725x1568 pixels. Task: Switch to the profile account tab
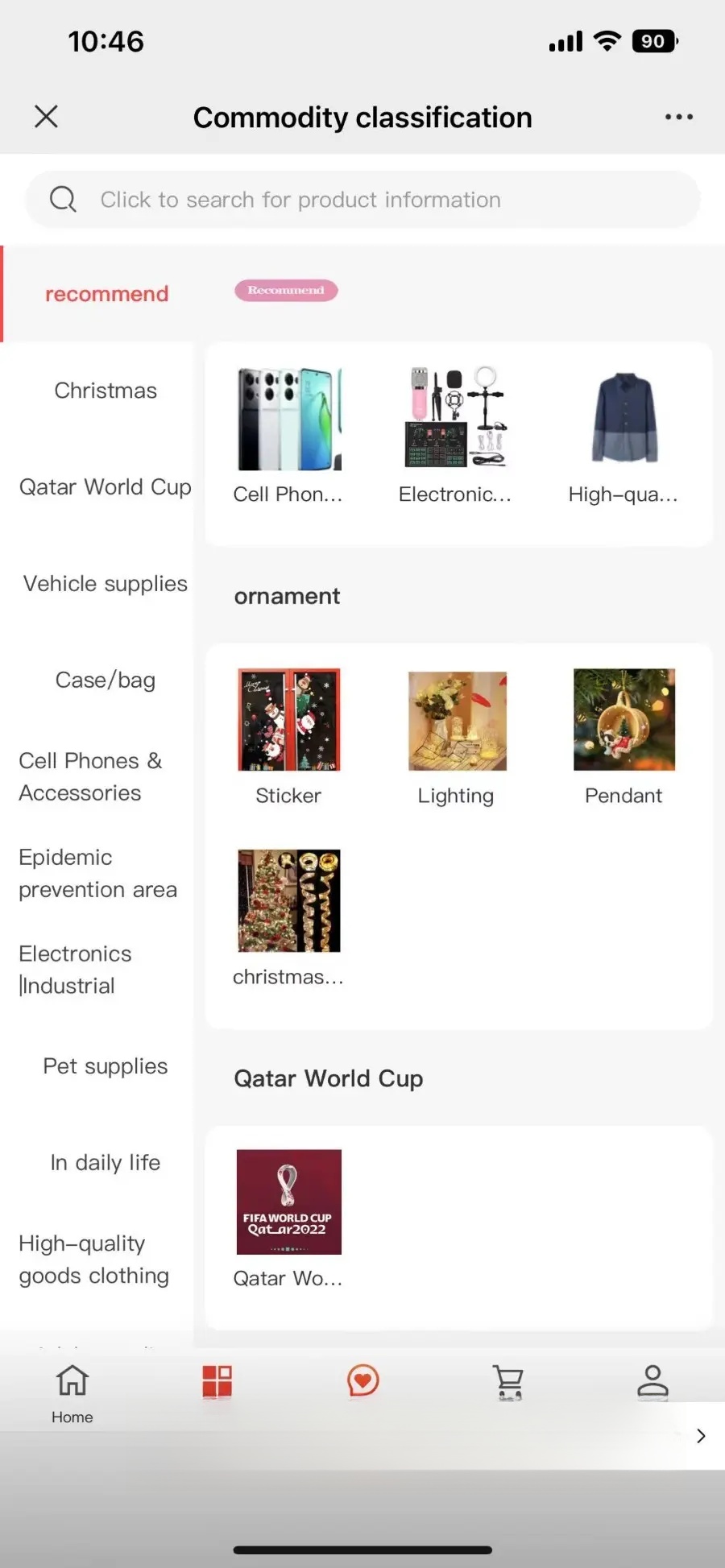point(652,1383)
